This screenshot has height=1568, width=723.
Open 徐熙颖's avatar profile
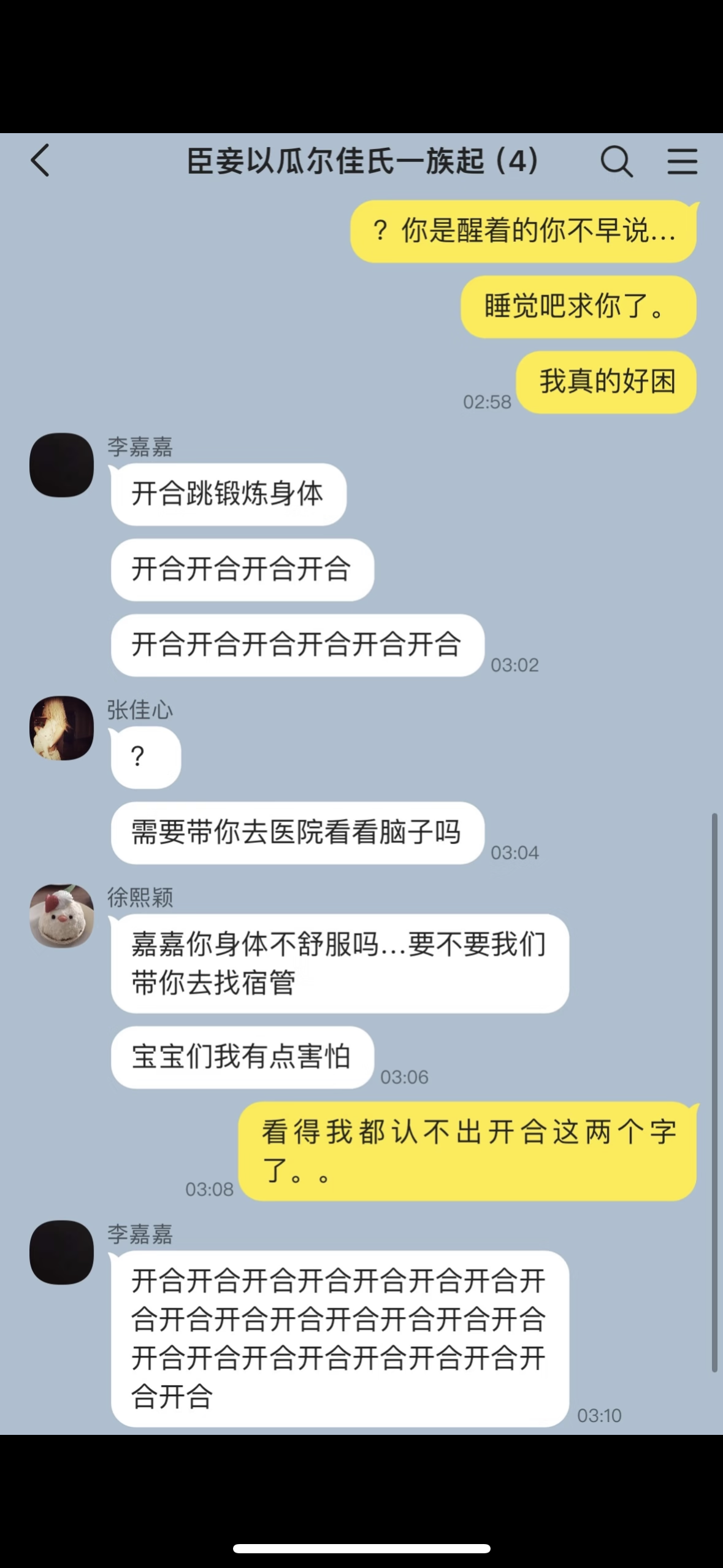pos(61,915)
